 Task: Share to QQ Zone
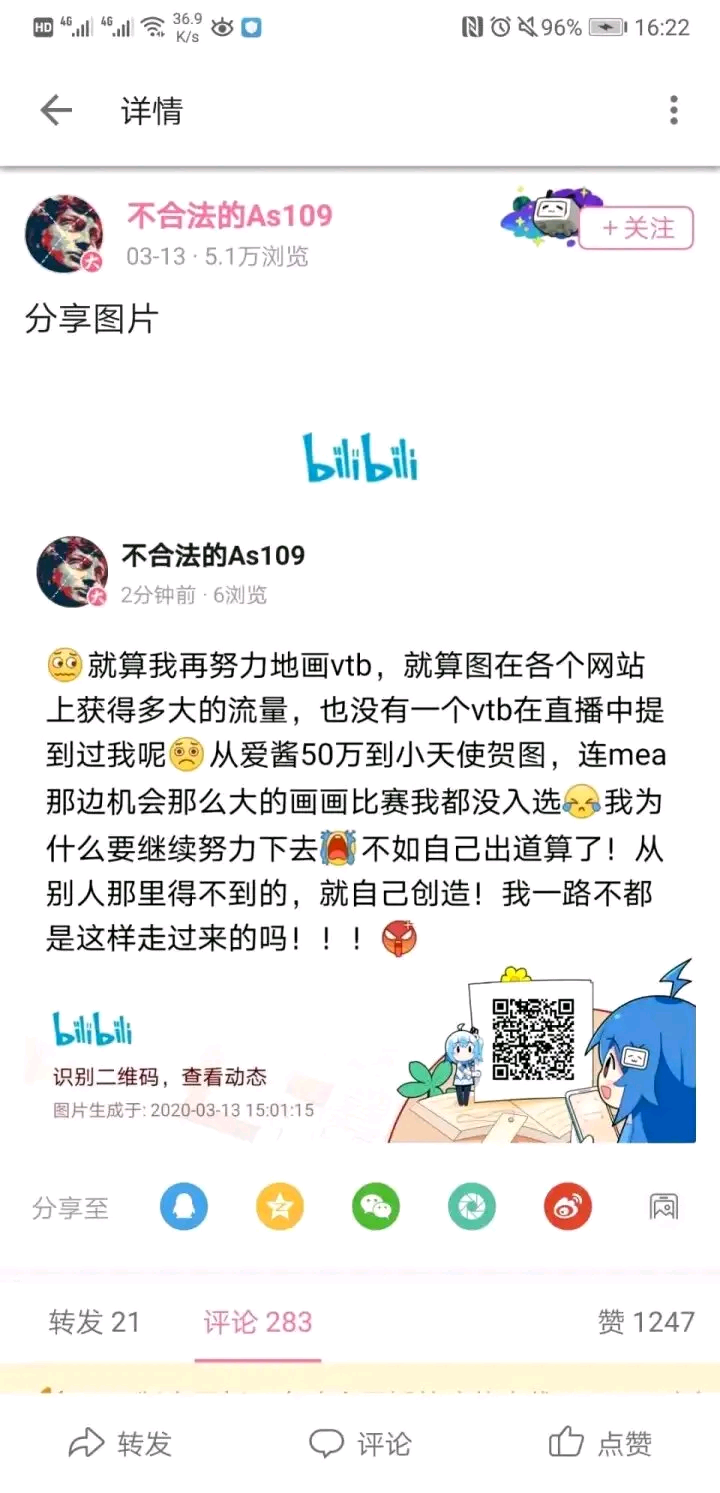[x=280, y=1207]
